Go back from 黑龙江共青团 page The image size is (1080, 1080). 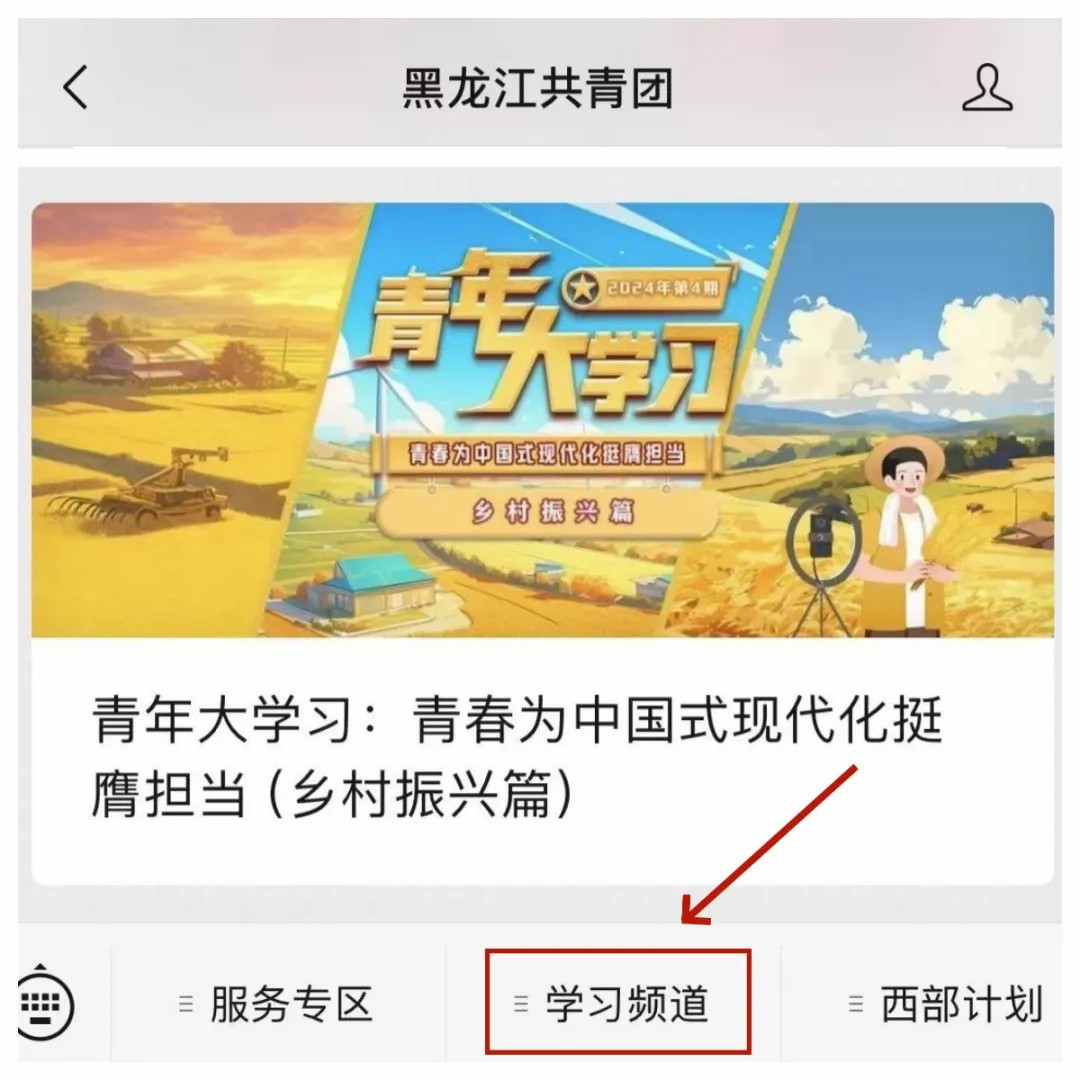(76, 88)
